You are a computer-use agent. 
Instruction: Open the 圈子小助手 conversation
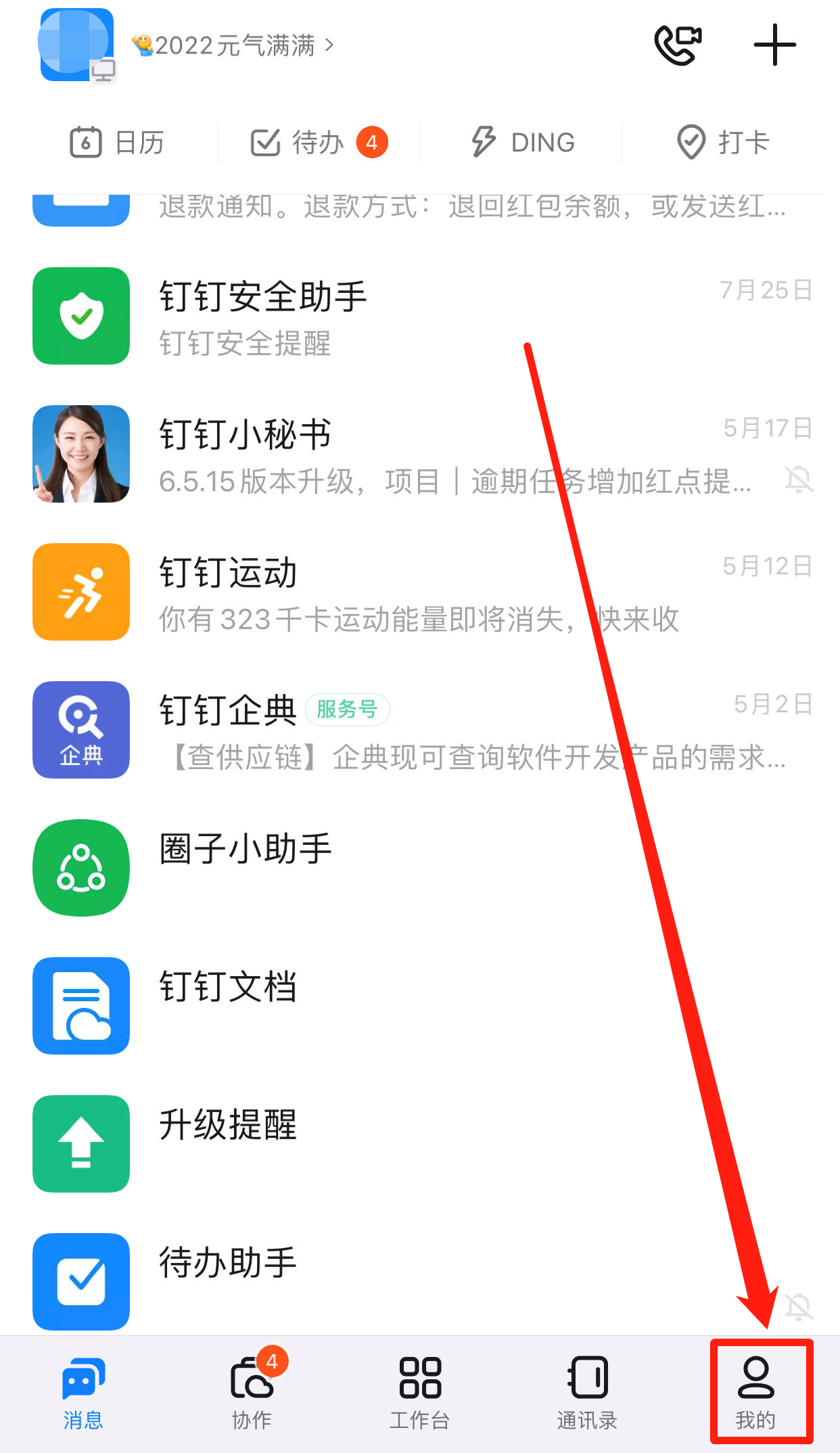pyautogui.click(x=420, y=868)
